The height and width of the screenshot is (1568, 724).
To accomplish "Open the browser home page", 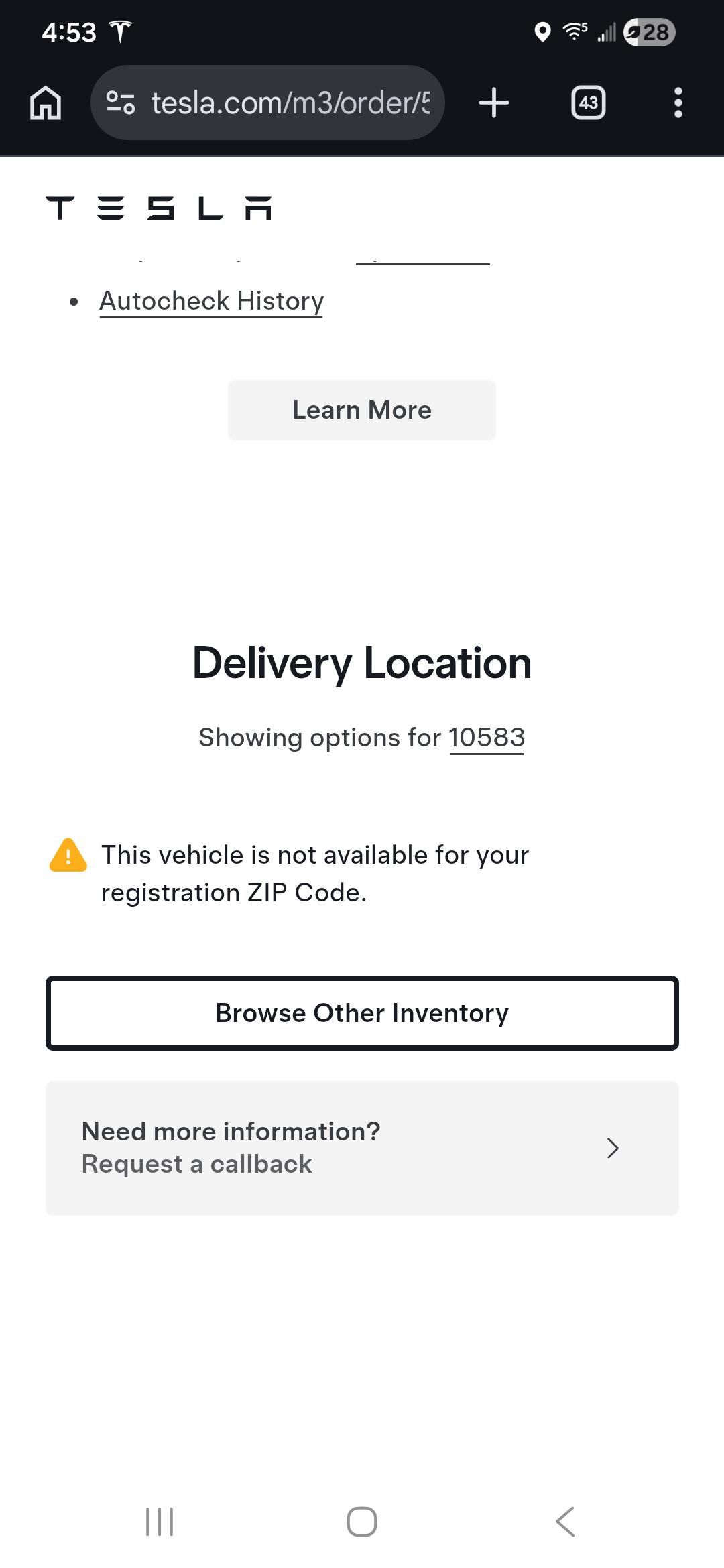I will tap(46, 103).
